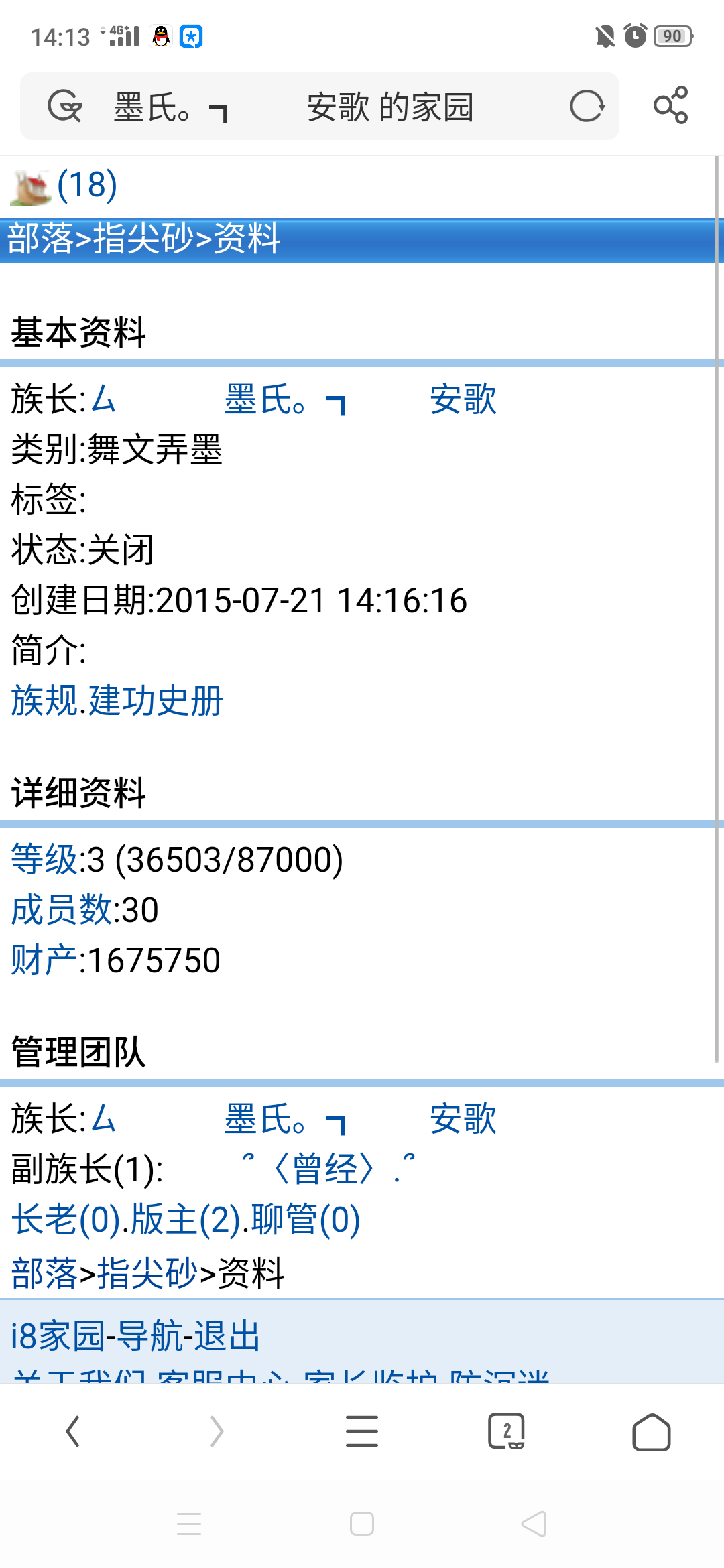Reload the page with the refresh icon

[x=587, y=107]
